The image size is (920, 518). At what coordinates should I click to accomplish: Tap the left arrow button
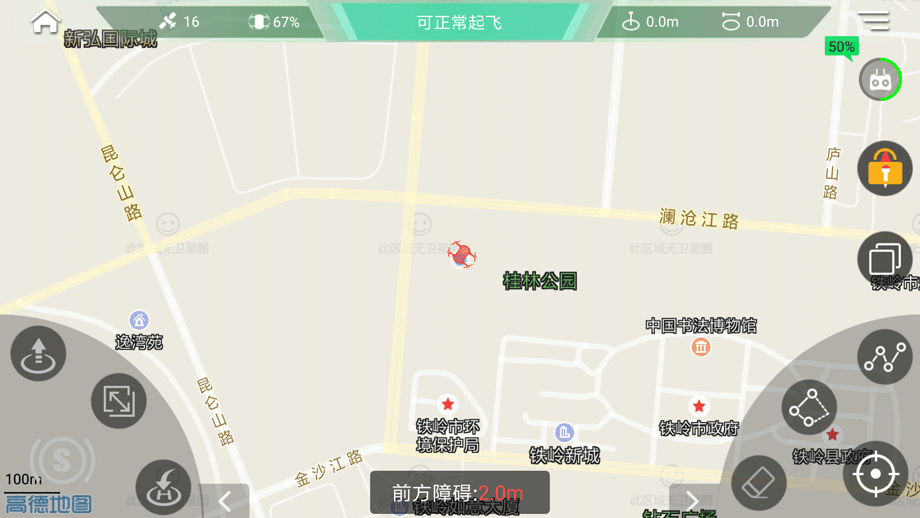pos(225,500)
